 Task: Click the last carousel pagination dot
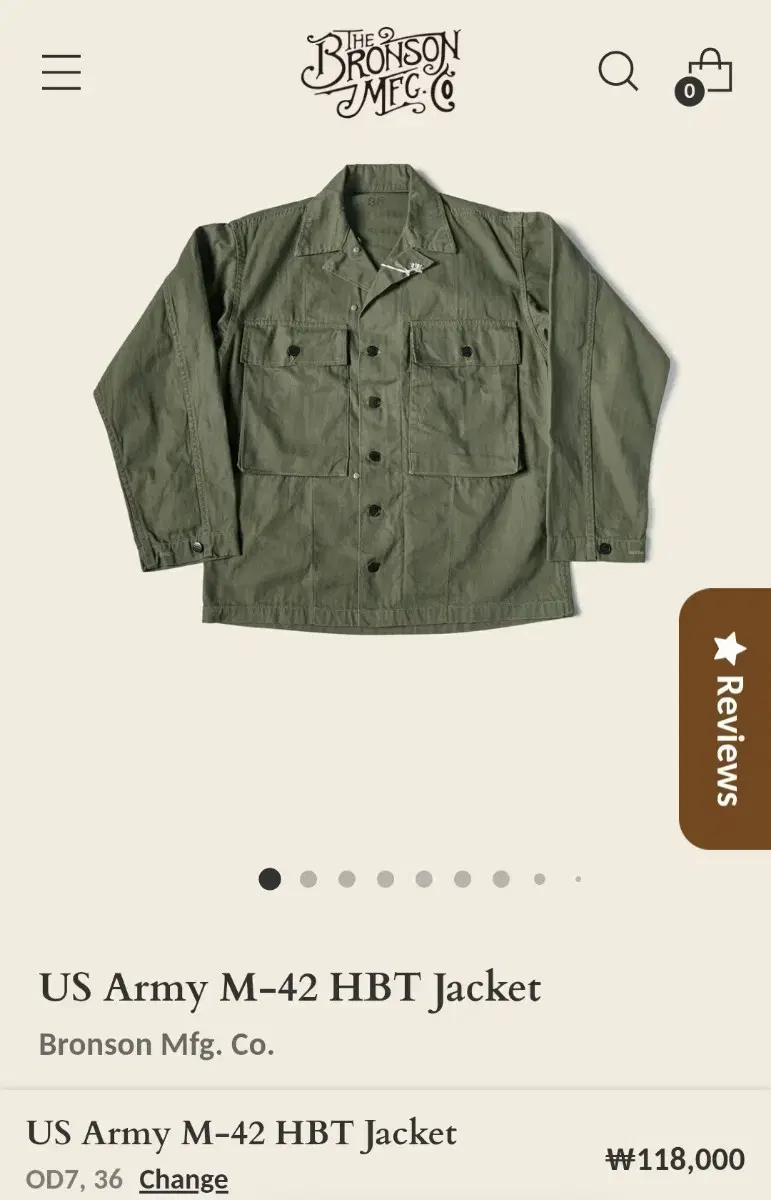(x=578, y=880)
